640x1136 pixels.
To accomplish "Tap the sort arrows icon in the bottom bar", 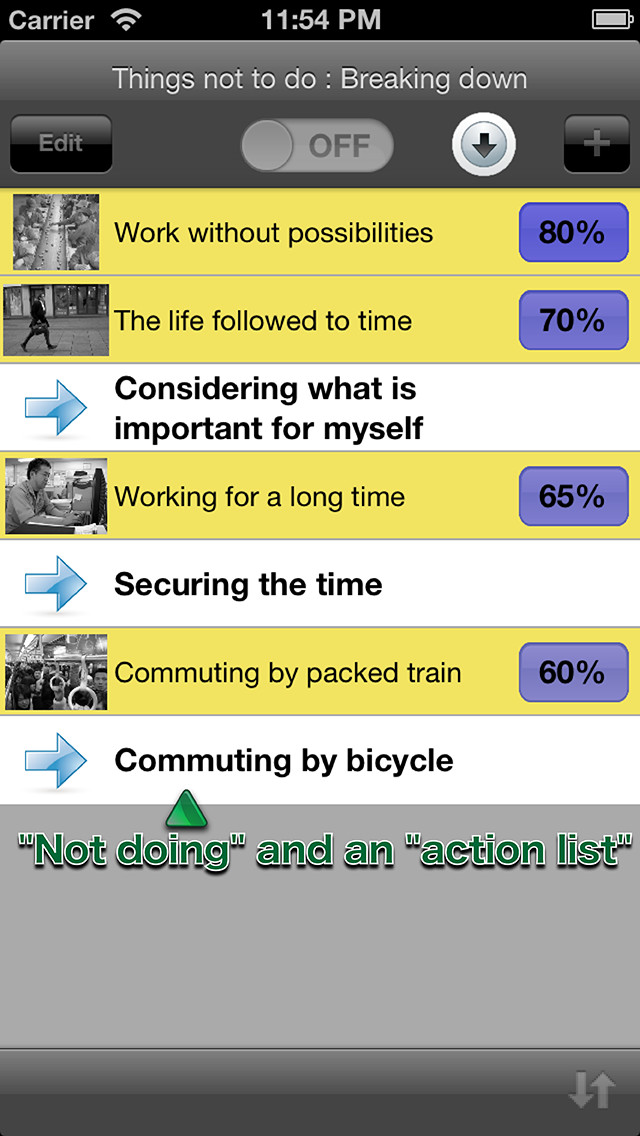I will [592, 1090].
